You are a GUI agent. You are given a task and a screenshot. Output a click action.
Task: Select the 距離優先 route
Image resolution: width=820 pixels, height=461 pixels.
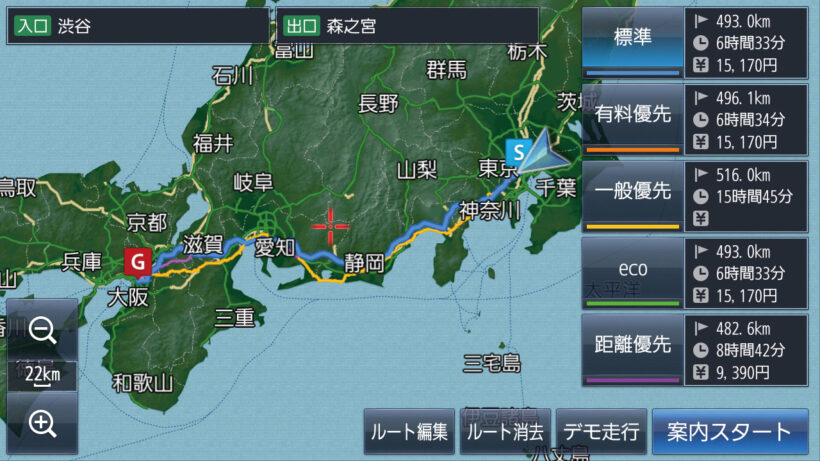pyautogui.click(x=632, y=349)
